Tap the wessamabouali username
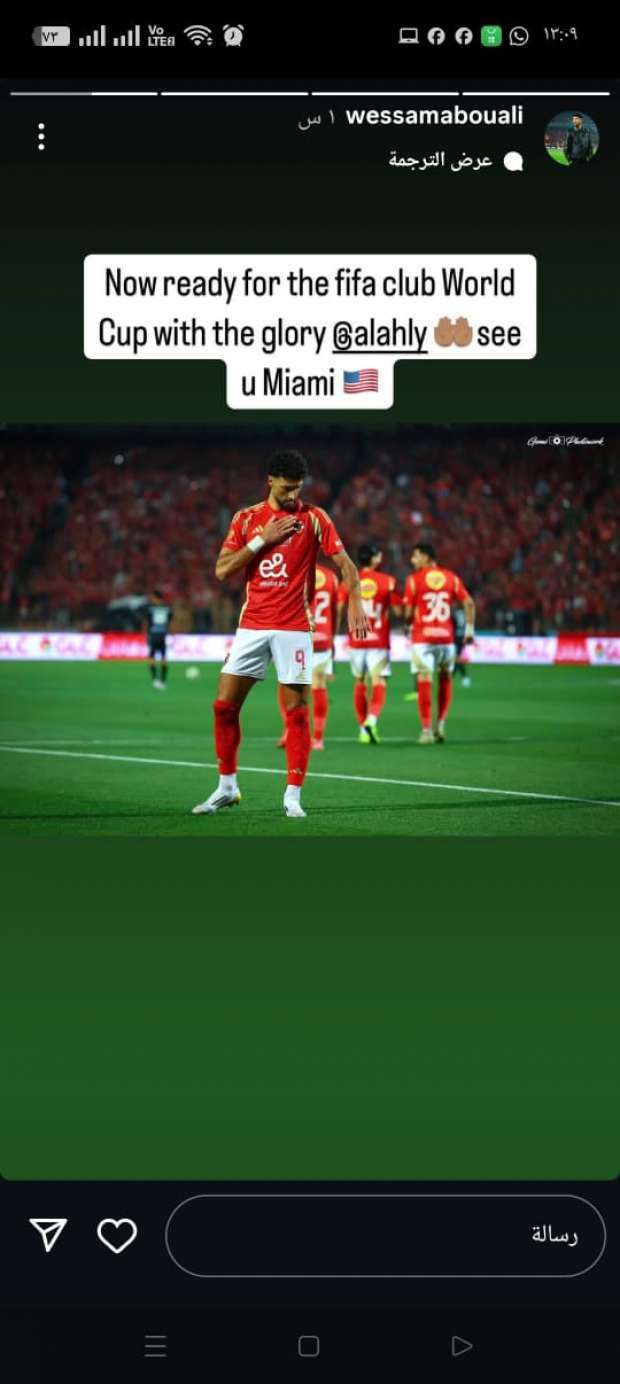Screen dimensions: 620x1384 (x=434, y=116)
